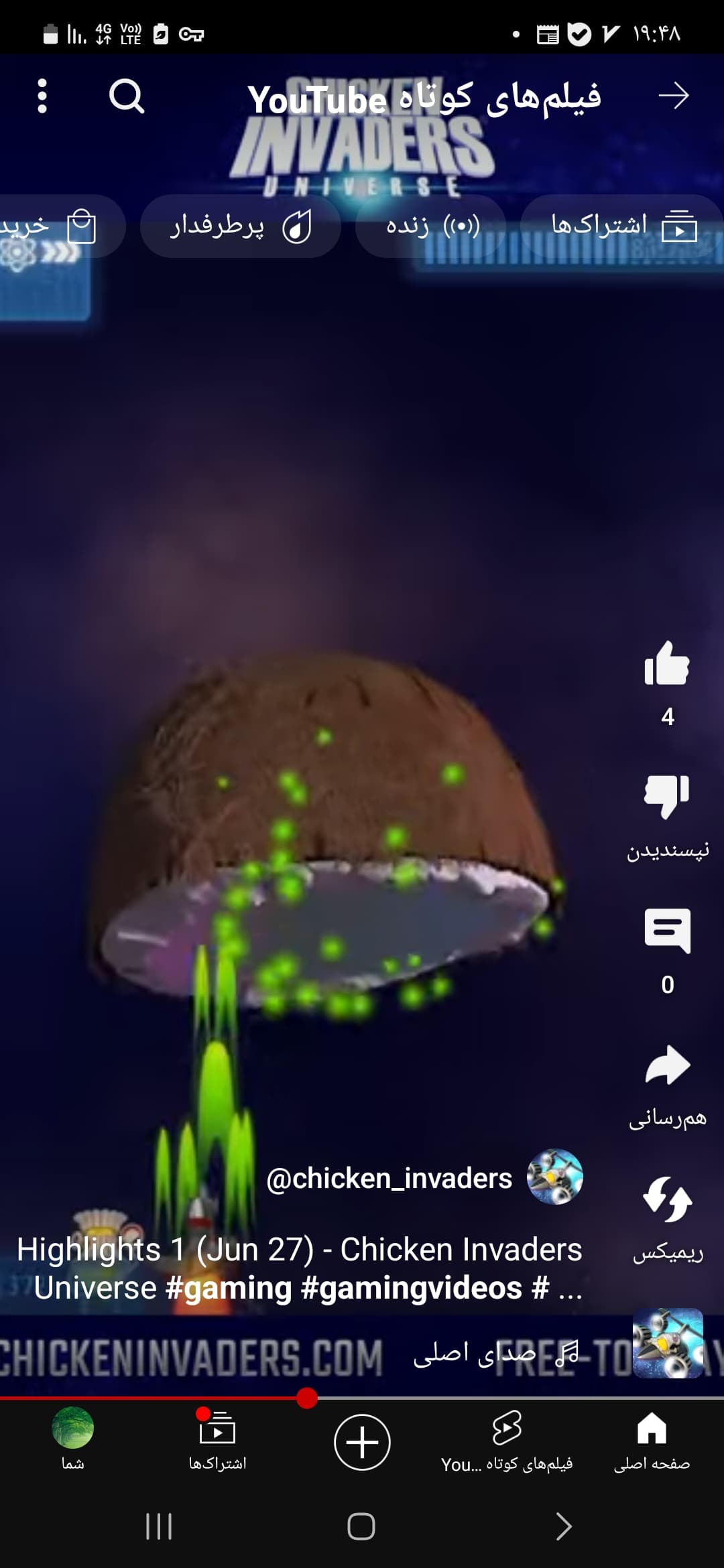724x1568 pixels.
Task: Share this Short via هم‌رسانی
Action: [x=666, y=1065]
